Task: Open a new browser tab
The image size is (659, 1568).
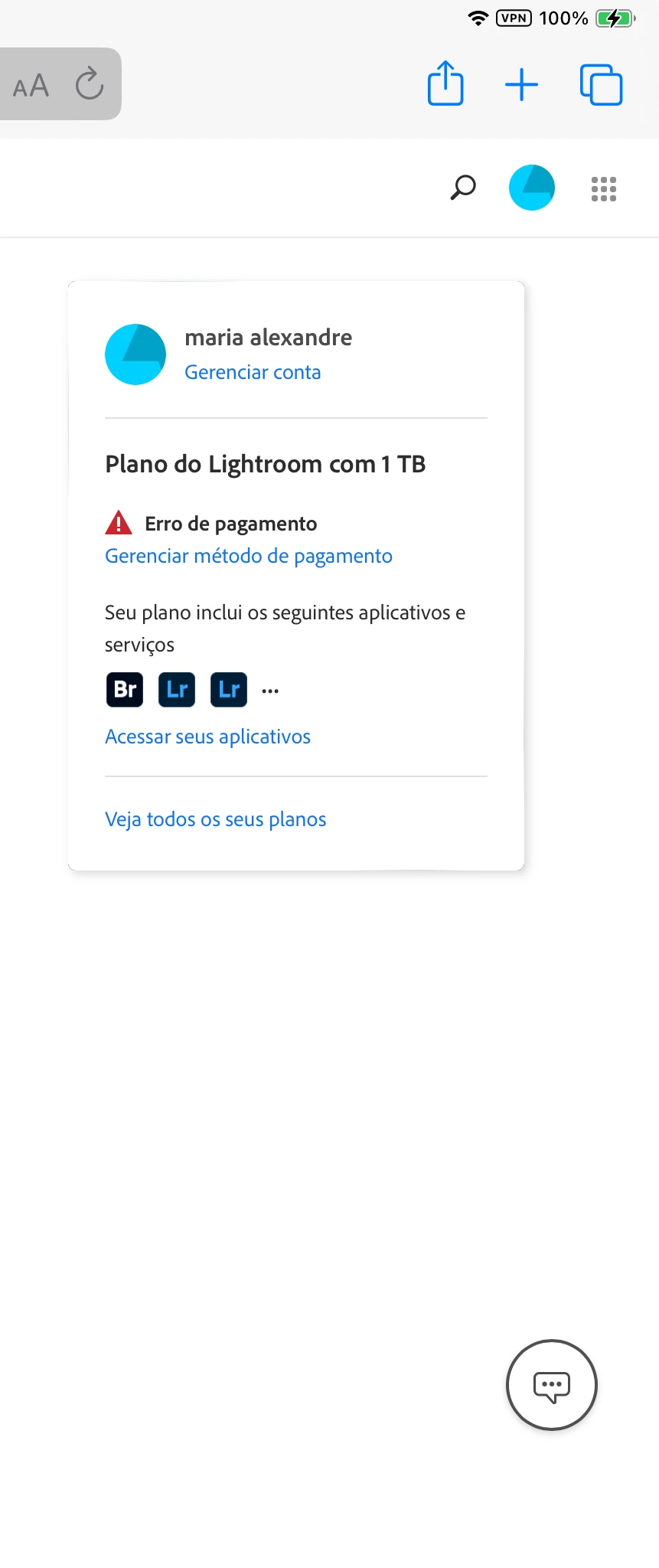Action: coord(522,84)
